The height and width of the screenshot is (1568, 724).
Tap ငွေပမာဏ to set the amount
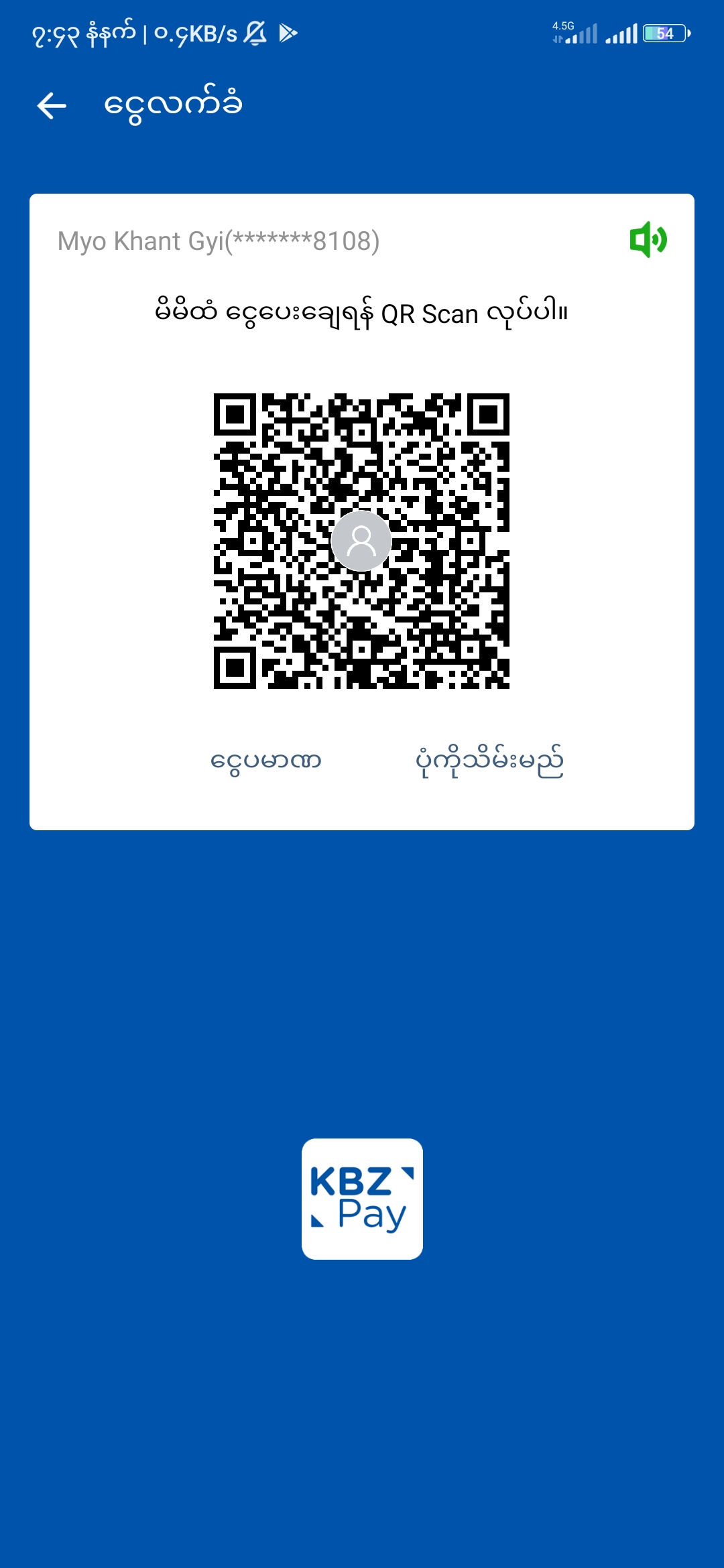pyautogui.click(x=266, y=762)
